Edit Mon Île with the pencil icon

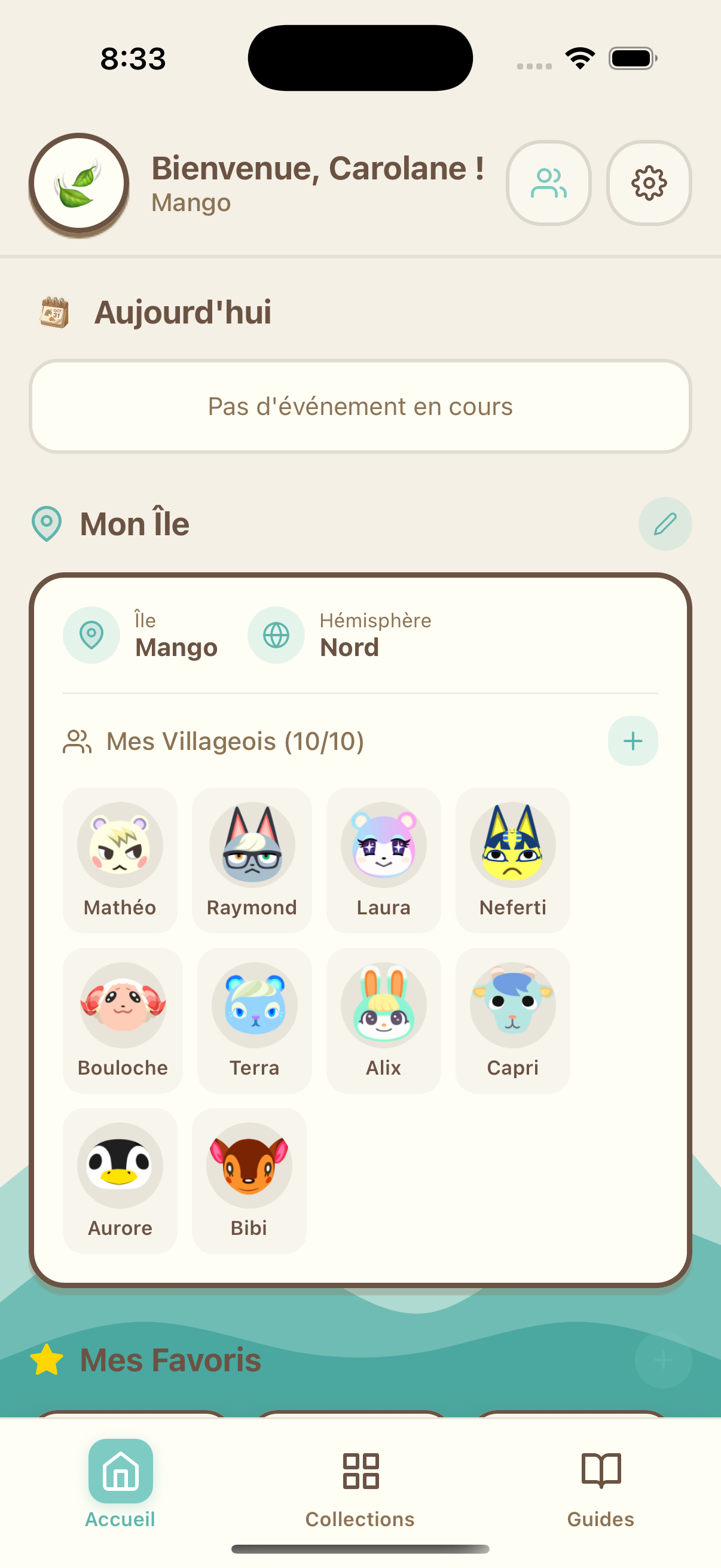coord(664,523)
